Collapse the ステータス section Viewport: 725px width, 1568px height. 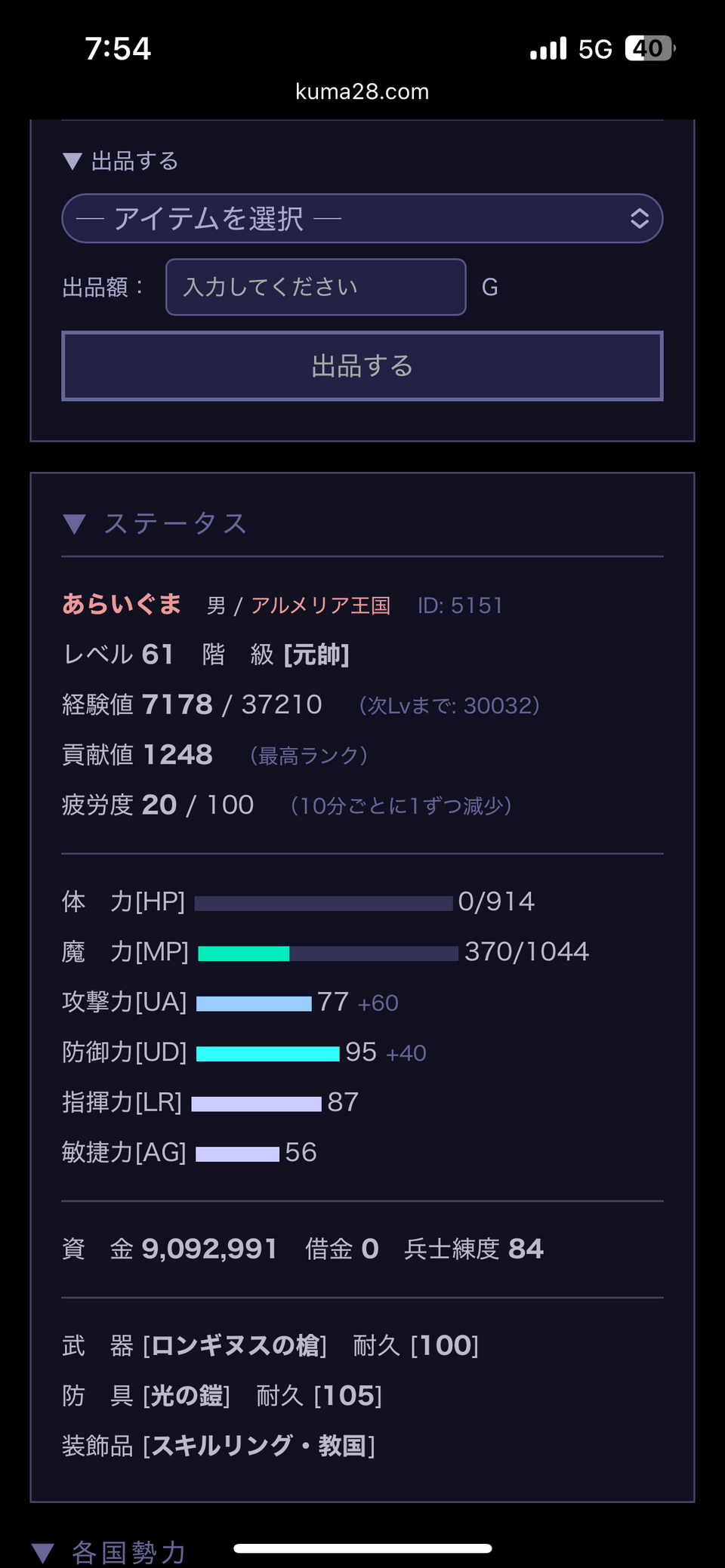(155, 523)
